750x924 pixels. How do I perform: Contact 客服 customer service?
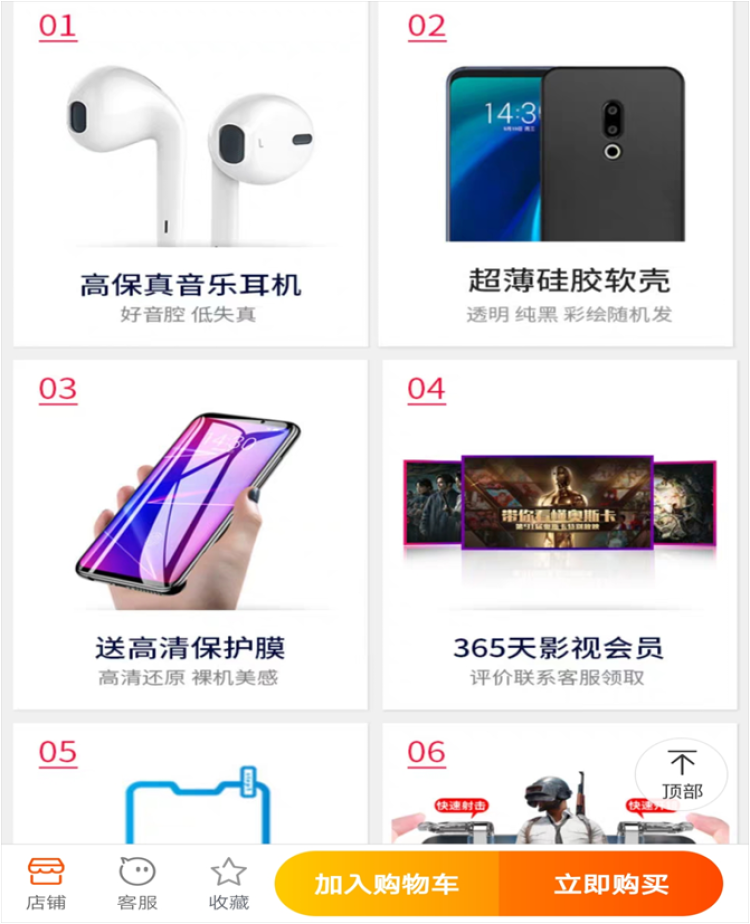tap(137, 883)
